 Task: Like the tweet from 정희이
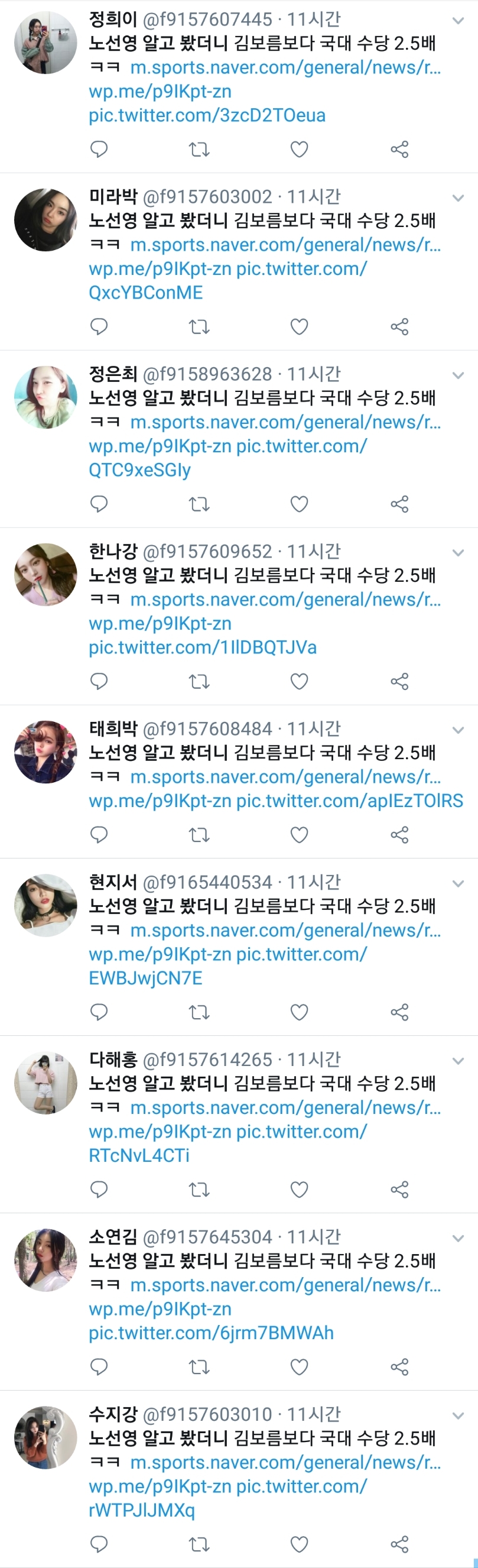click(298, 149)
